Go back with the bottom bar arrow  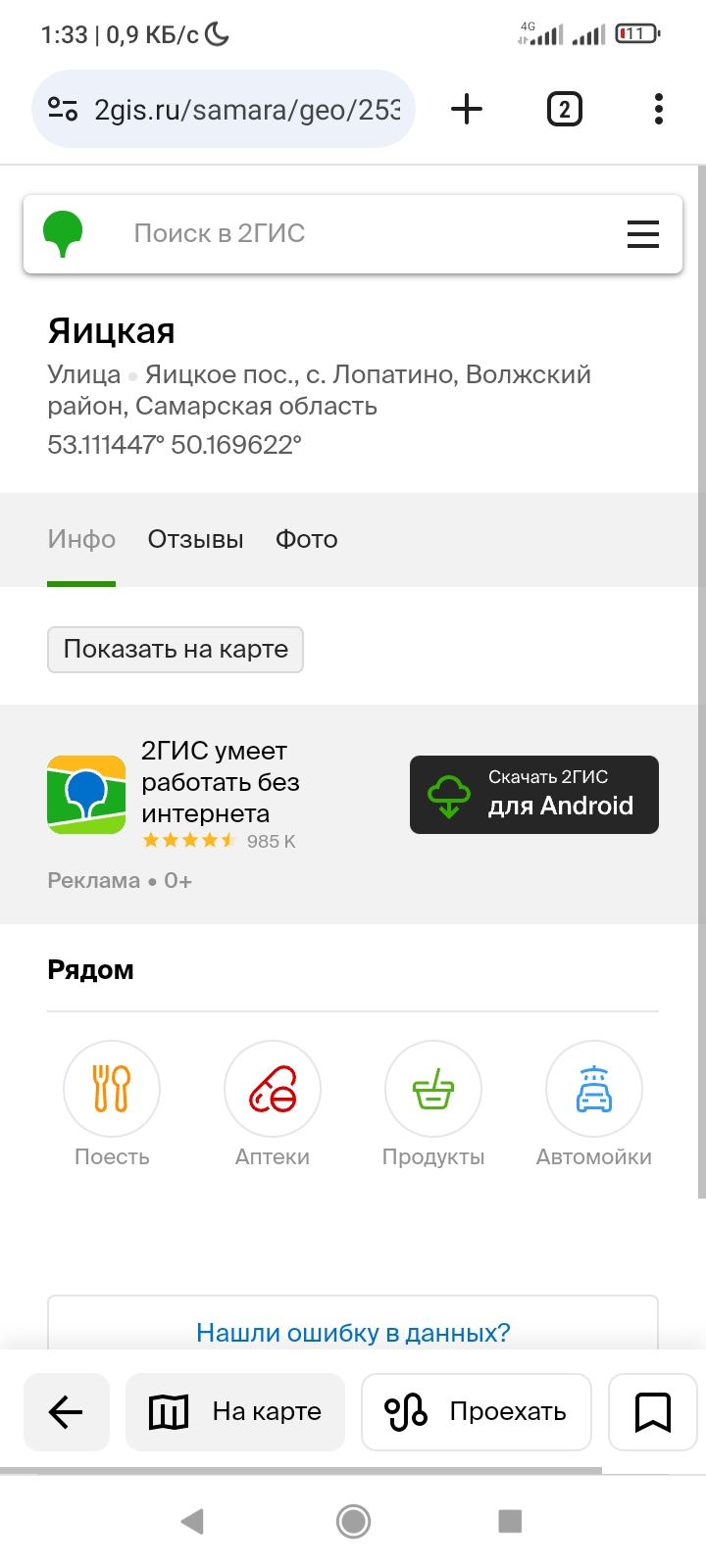(67, 1412)
